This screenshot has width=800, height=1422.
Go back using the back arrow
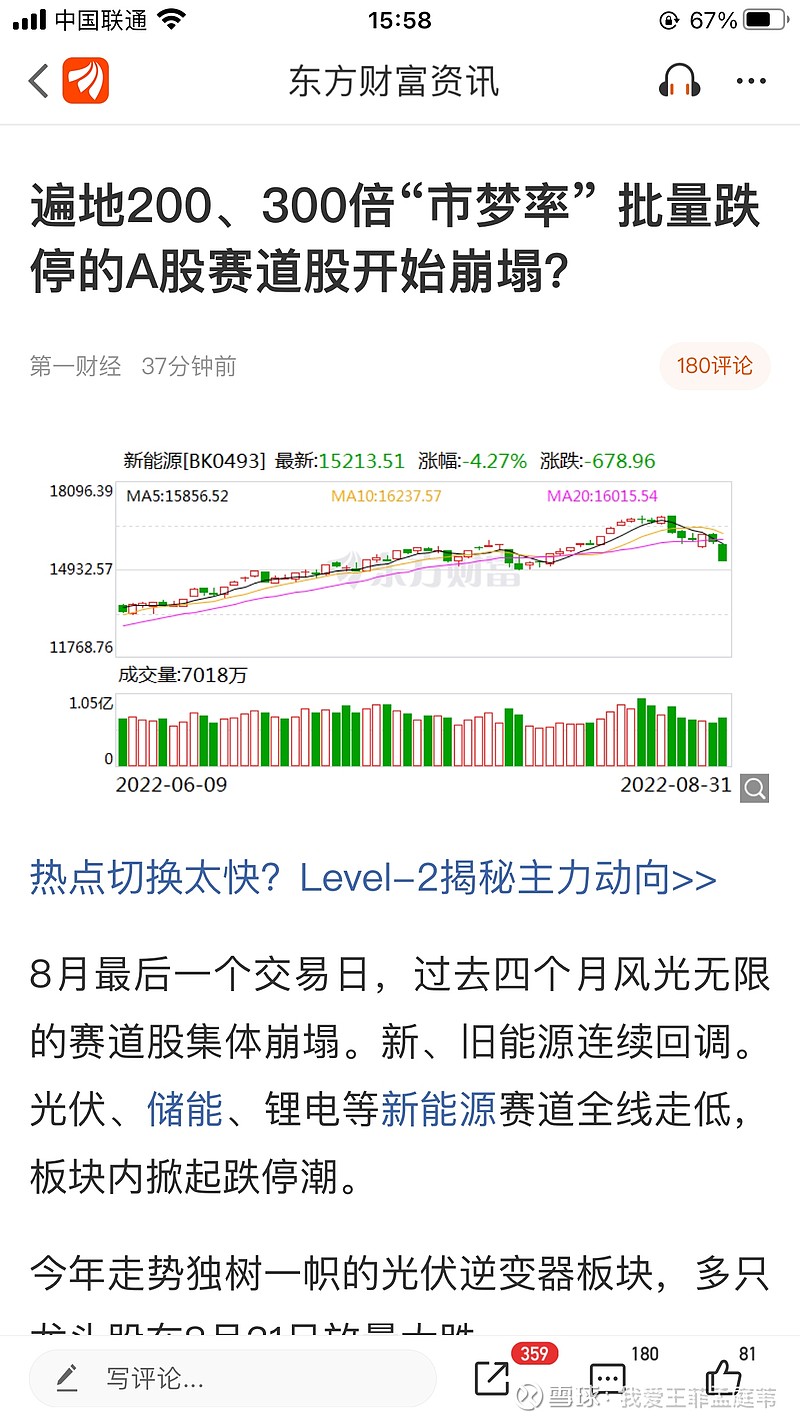click(38, 80)
